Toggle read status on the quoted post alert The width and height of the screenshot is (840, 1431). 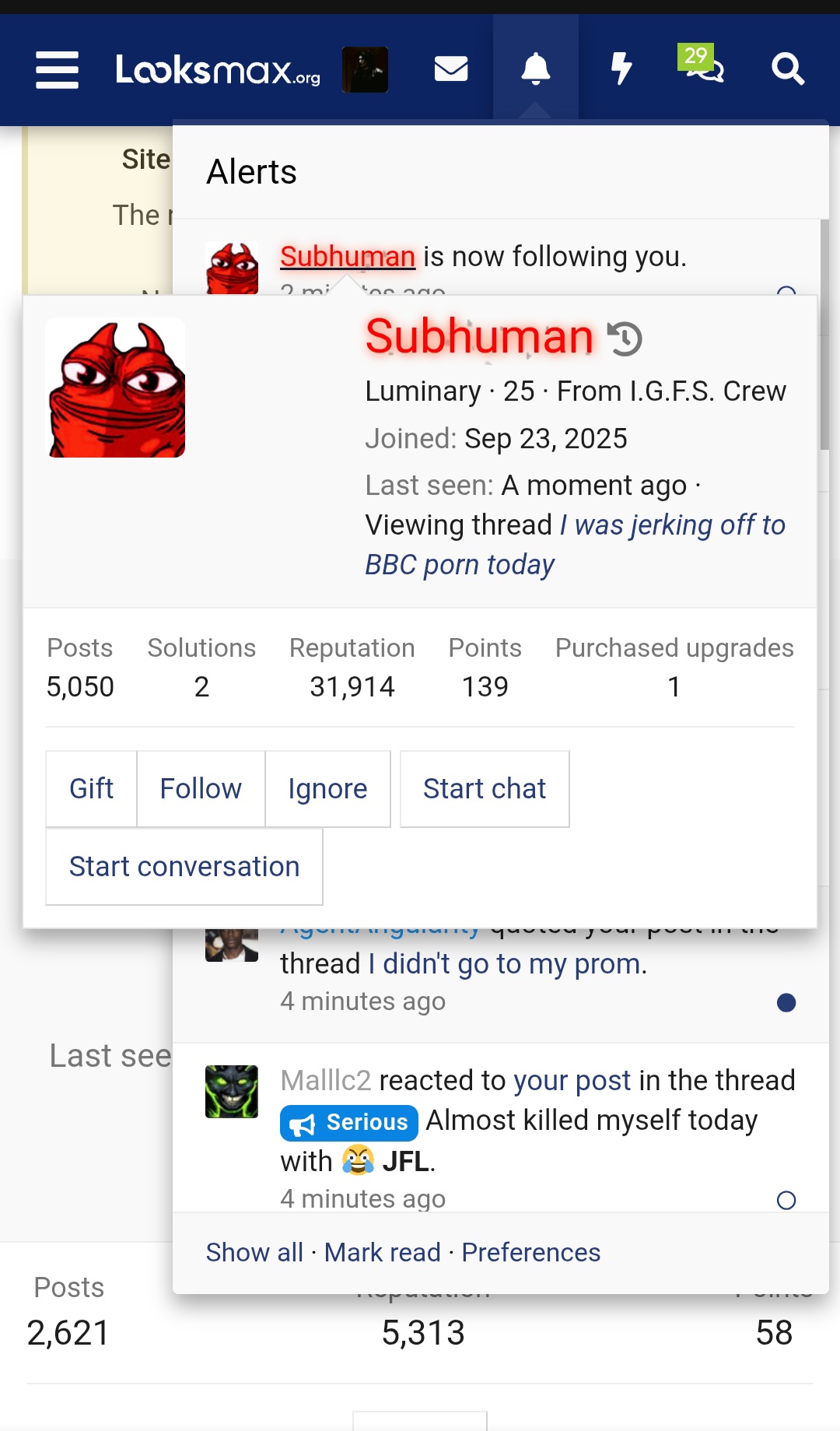point(787,1004)
